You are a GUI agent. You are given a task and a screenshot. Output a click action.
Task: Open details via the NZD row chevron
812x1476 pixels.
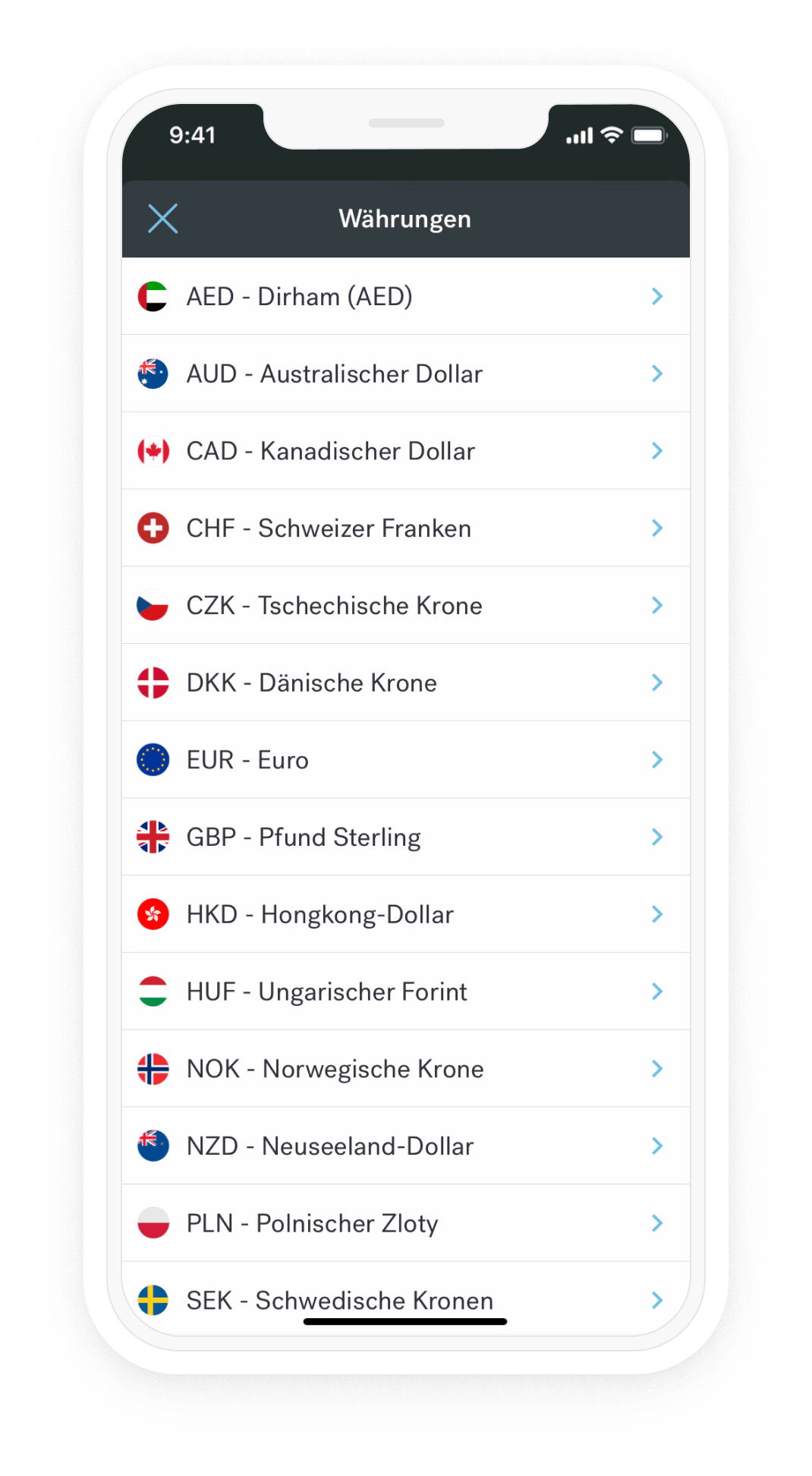(x=656, y=1146)
